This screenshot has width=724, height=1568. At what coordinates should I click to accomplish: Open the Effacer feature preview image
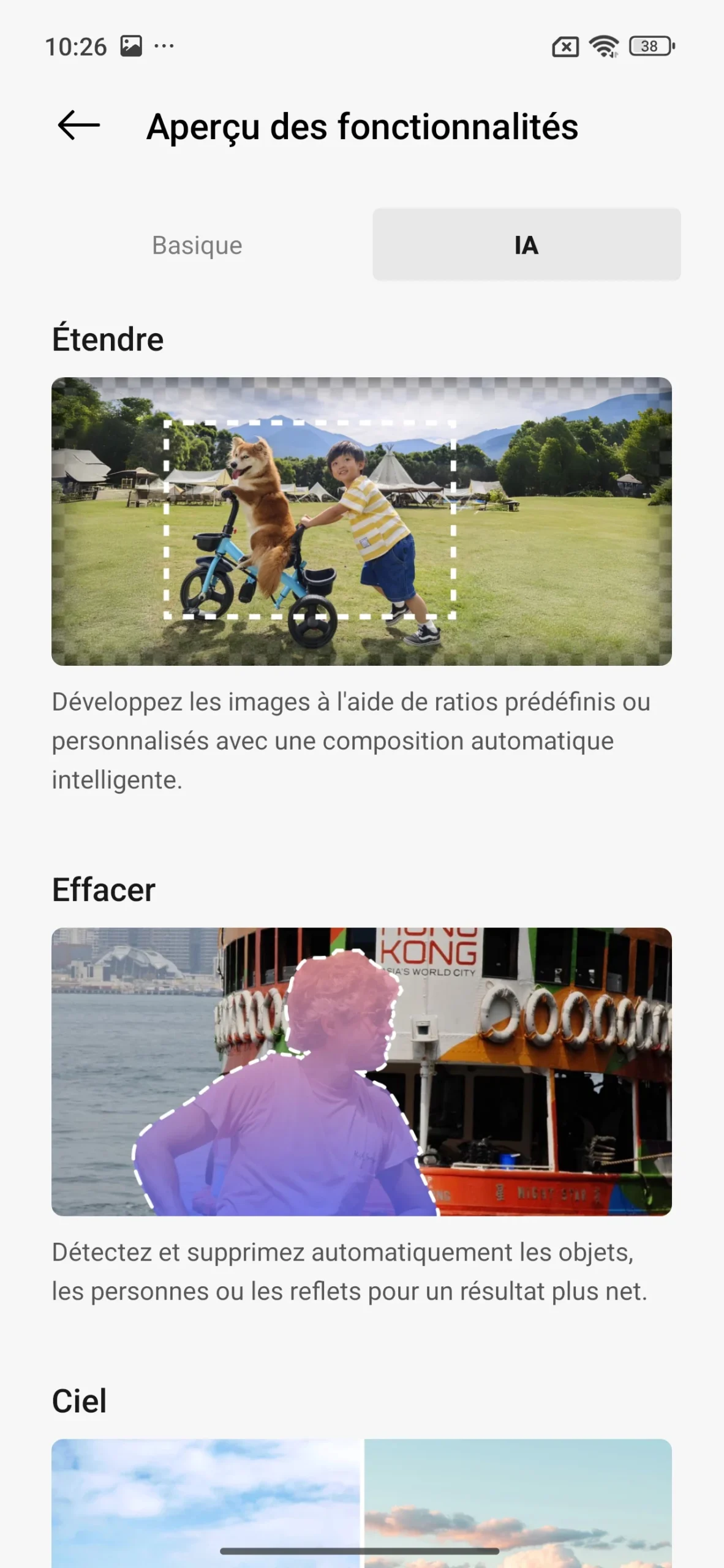coord(361,1071)
